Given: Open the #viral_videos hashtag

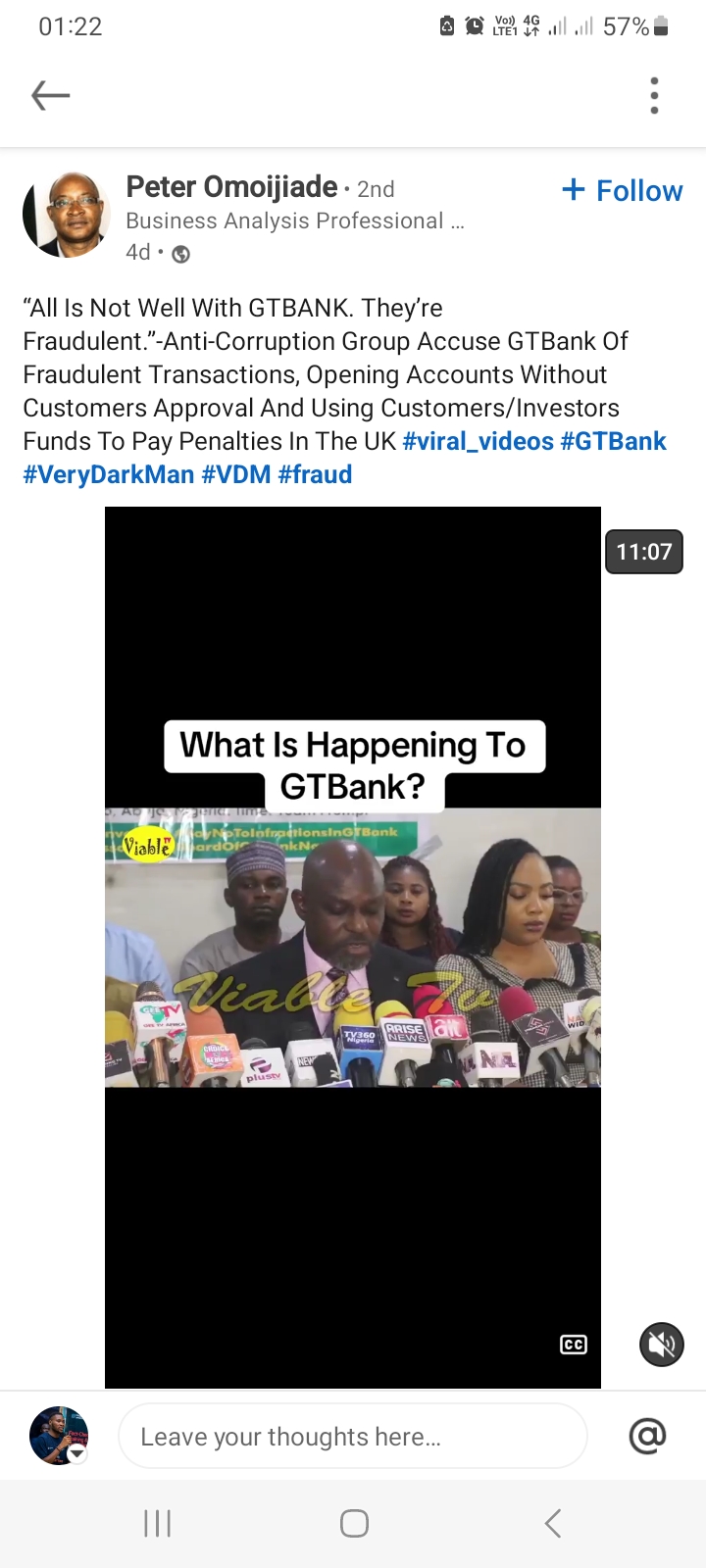Looking at the screenshot, I should (x=478, y=441).
